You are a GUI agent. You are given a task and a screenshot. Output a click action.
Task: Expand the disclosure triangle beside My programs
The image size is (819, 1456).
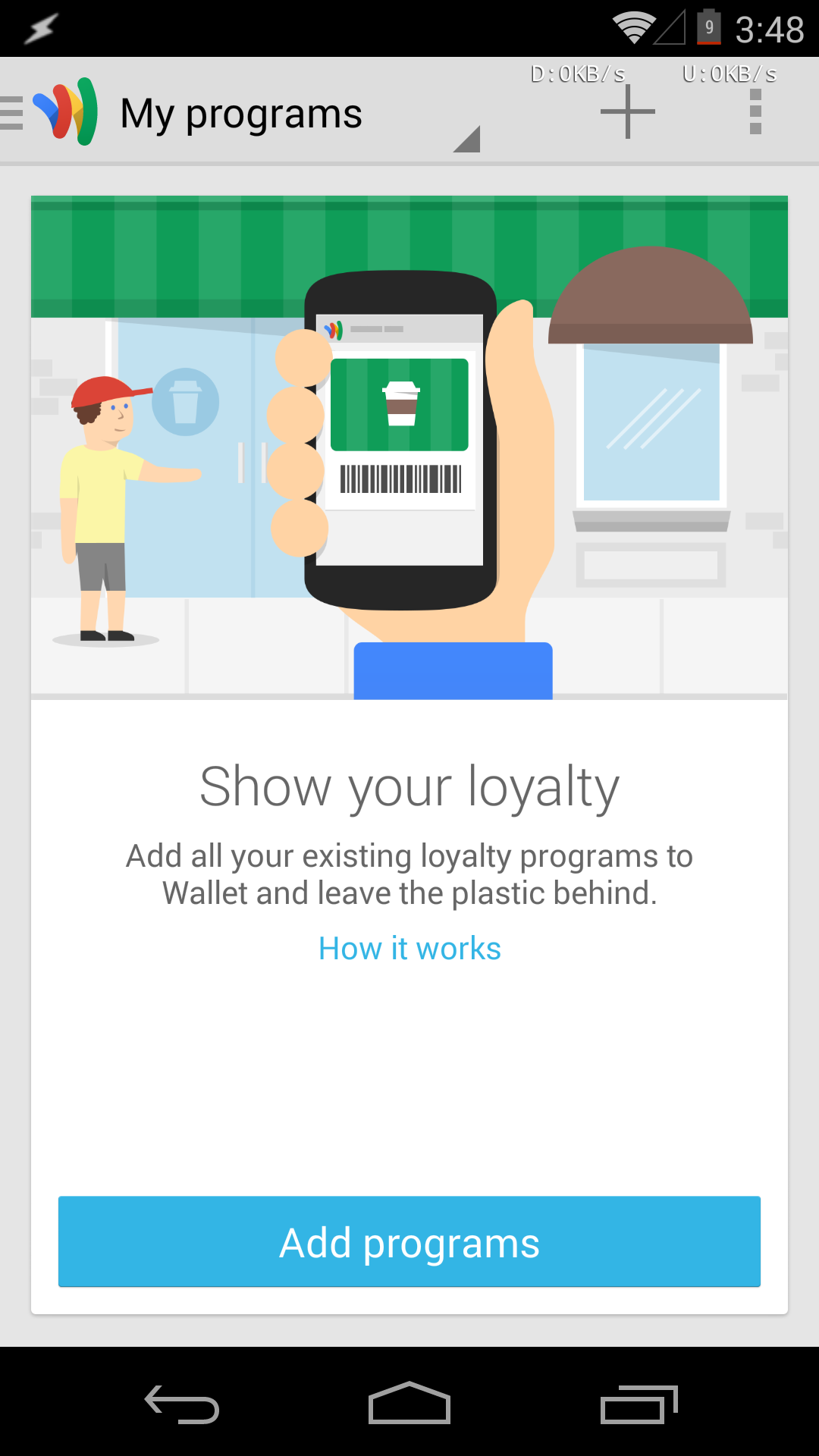point(468,139)
